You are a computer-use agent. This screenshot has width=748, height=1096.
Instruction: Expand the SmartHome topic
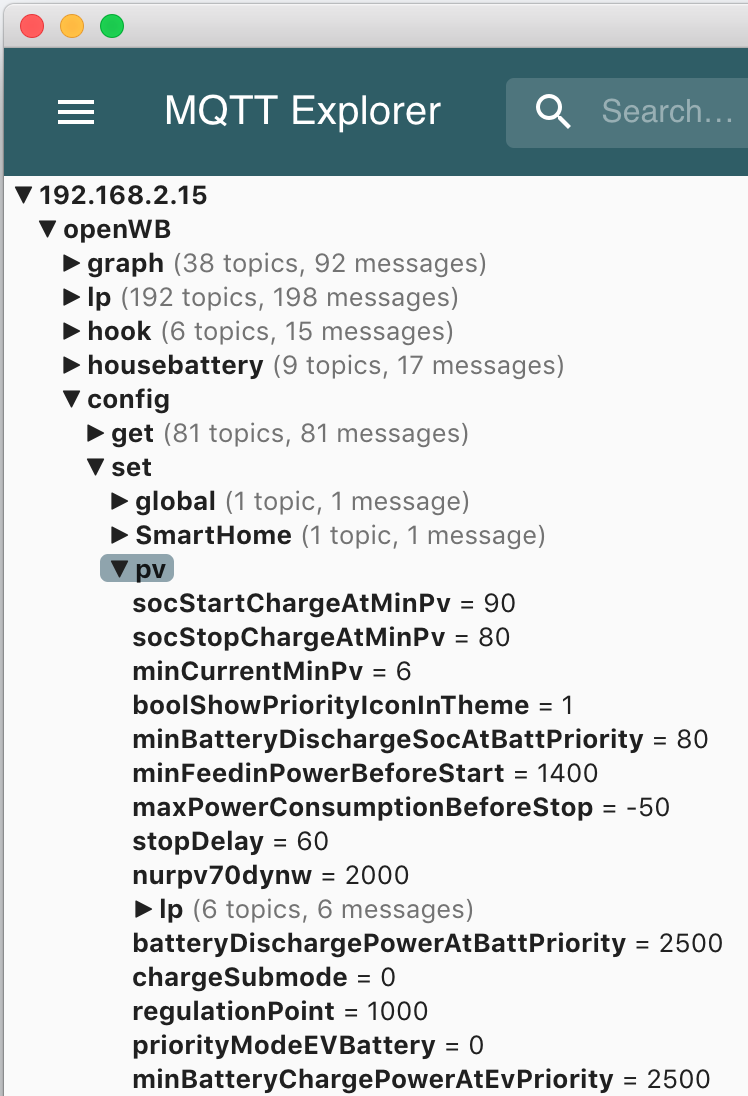click(120, 536)
